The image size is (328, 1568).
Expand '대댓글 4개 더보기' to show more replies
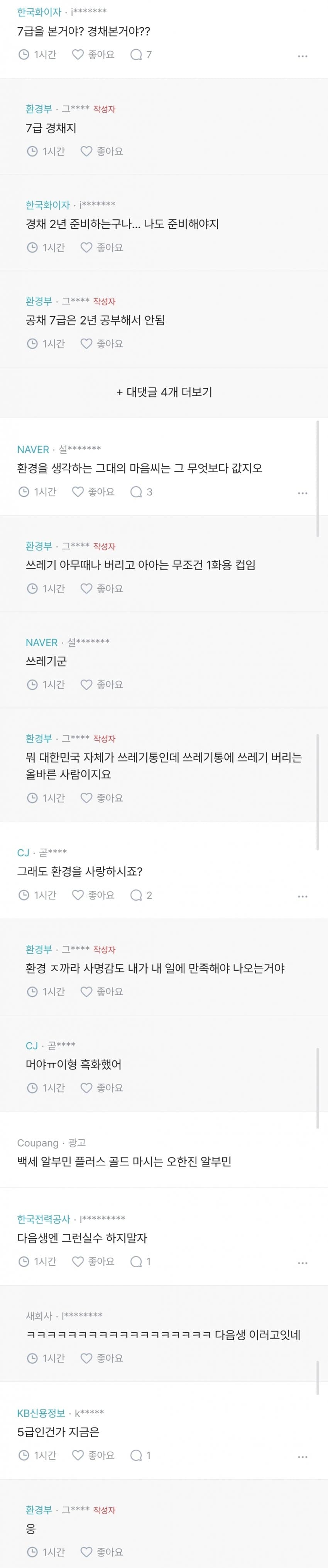[x=164, y=392]
